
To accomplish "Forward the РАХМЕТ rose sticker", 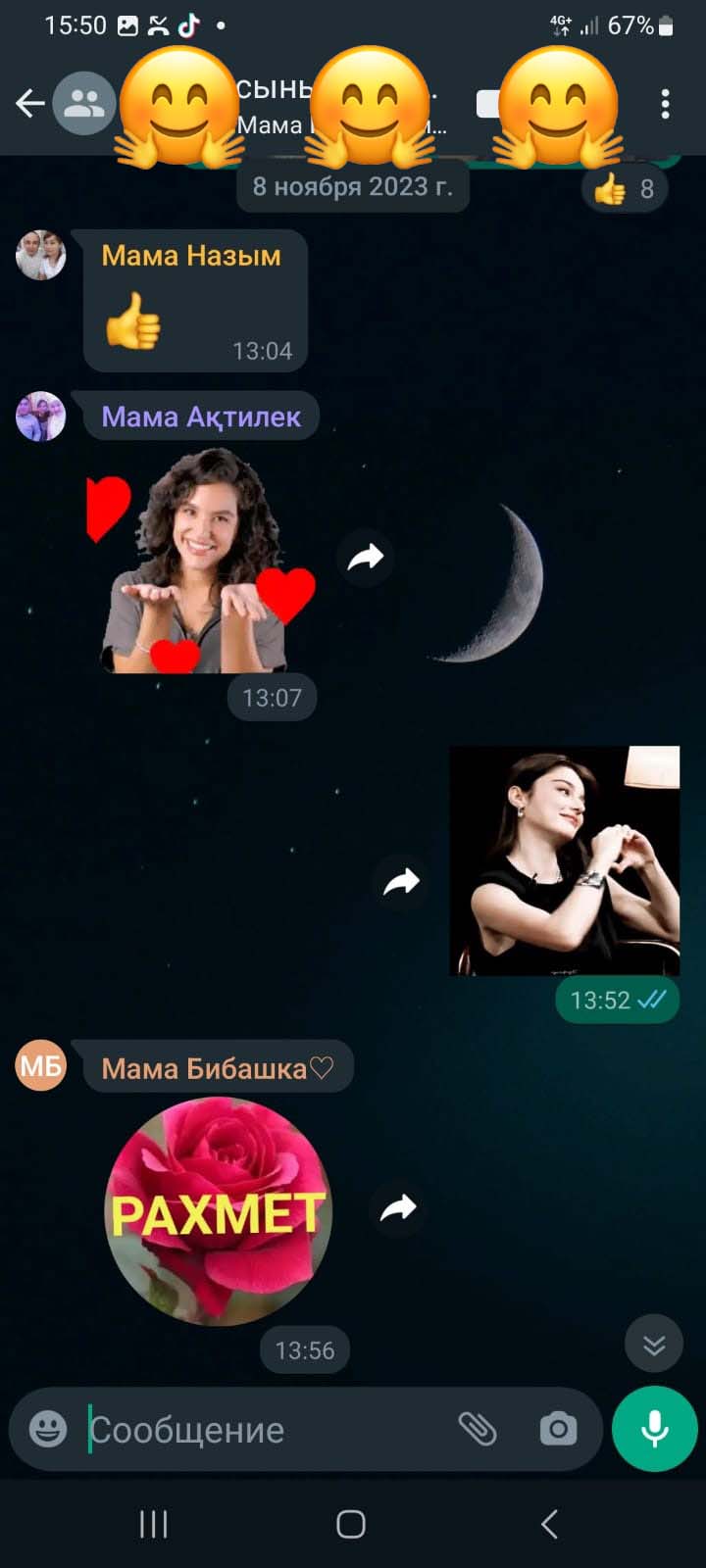I will point(398,1207).
